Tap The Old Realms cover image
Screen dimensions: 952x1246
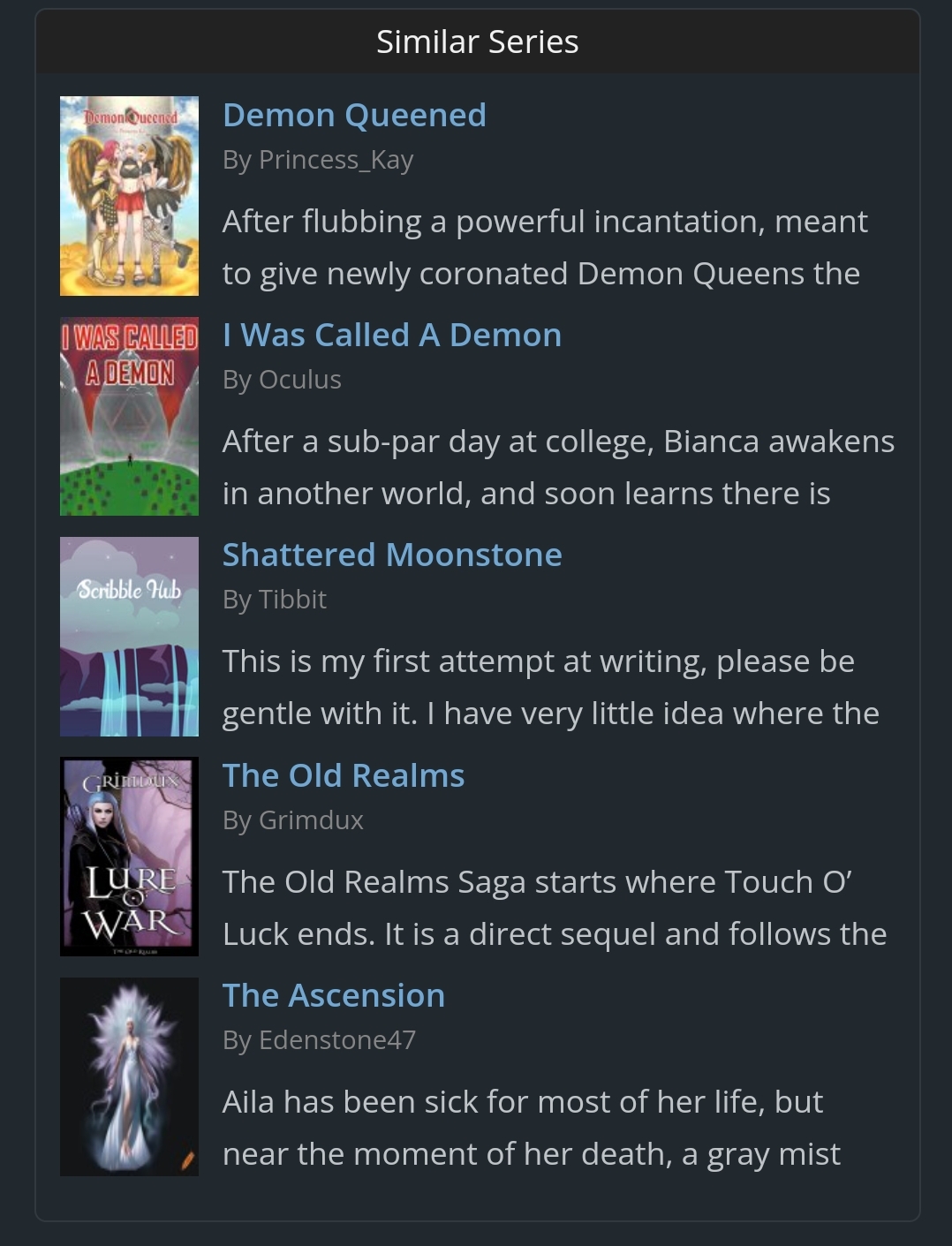(x=129, y=857)
